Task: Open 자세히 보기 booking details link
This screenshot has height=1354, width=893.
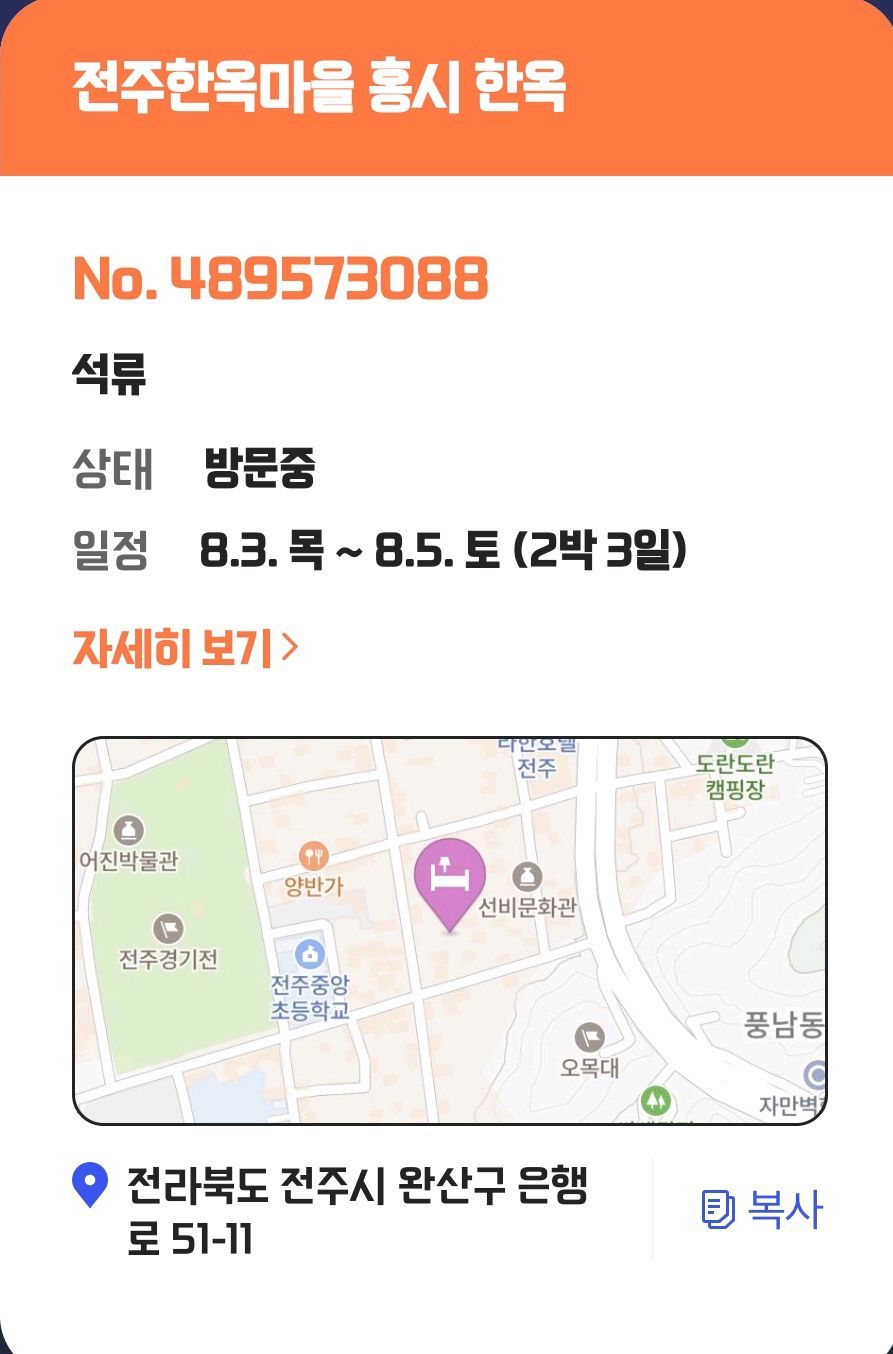Action: pyautogui.click(x=185, y=650)
